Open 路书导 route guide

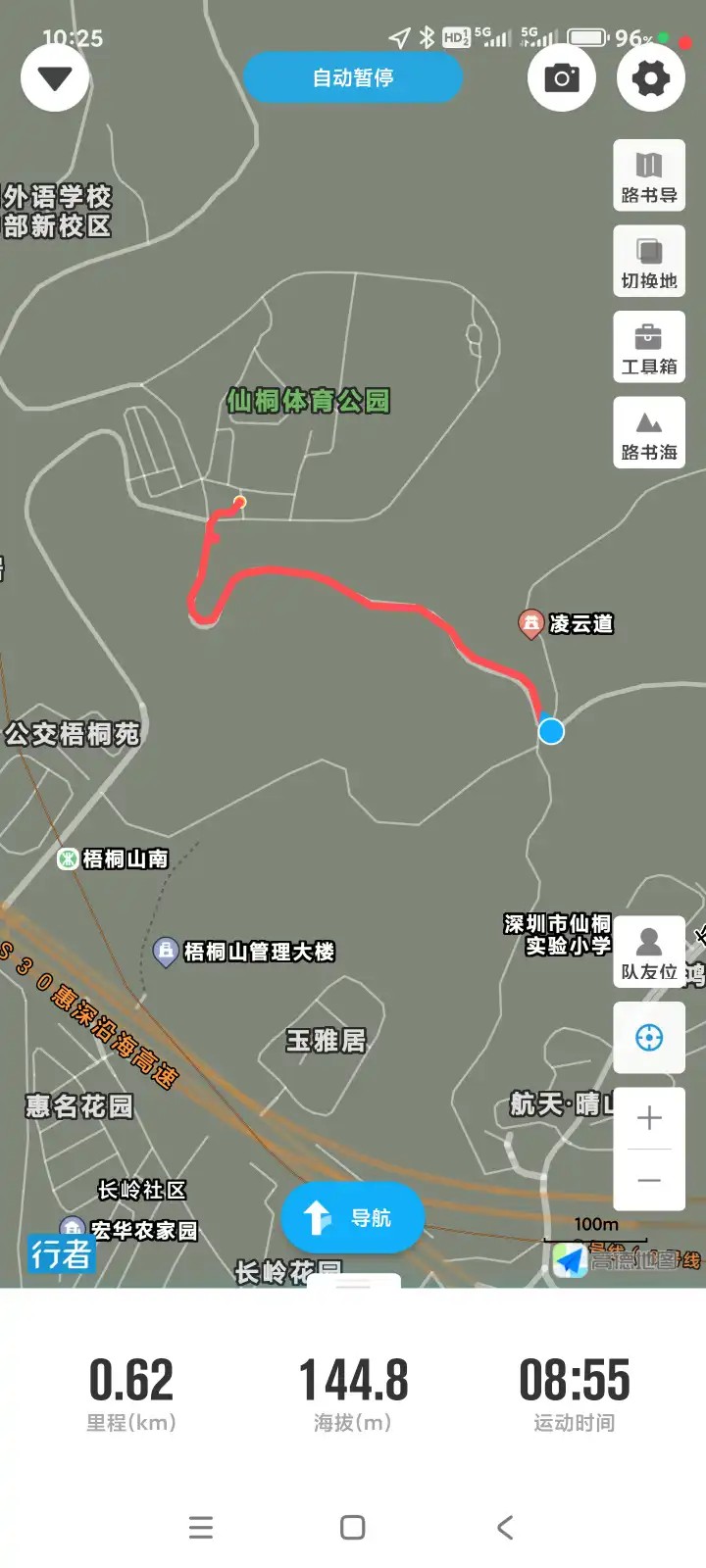pyautogui.click(x=649, y=175)
